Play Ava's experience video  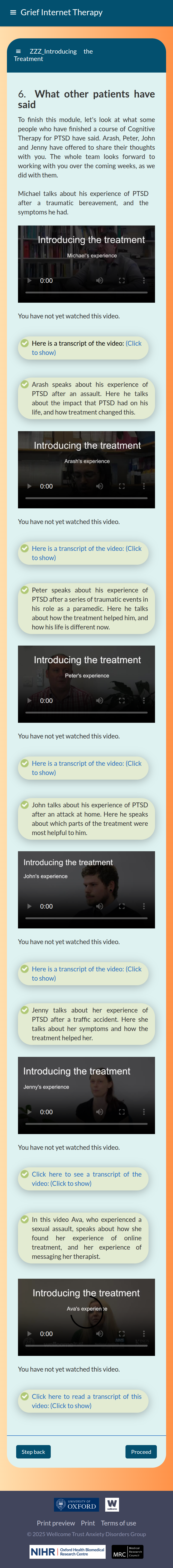coord(29,1334)
